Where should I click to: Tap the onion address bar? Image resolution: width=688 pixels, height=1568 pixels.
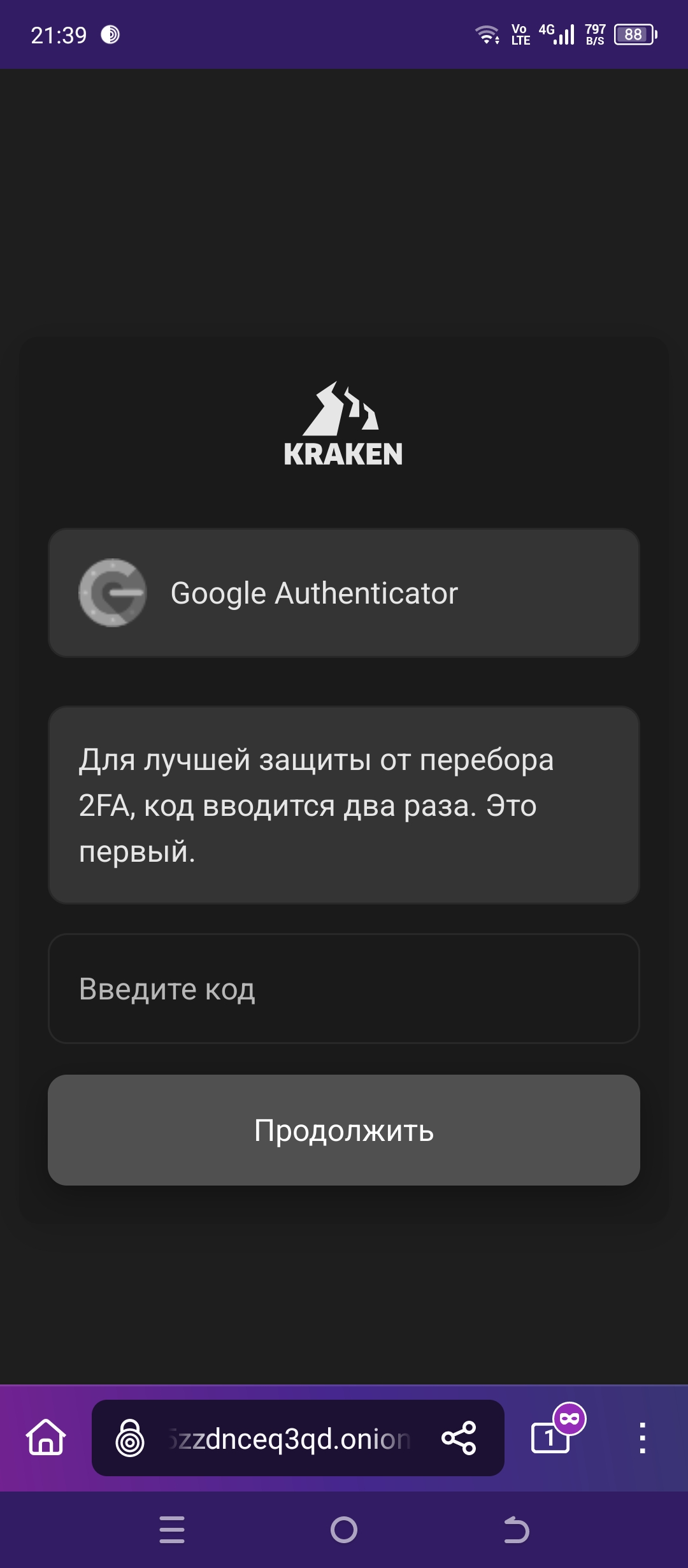pos(290,1439)
